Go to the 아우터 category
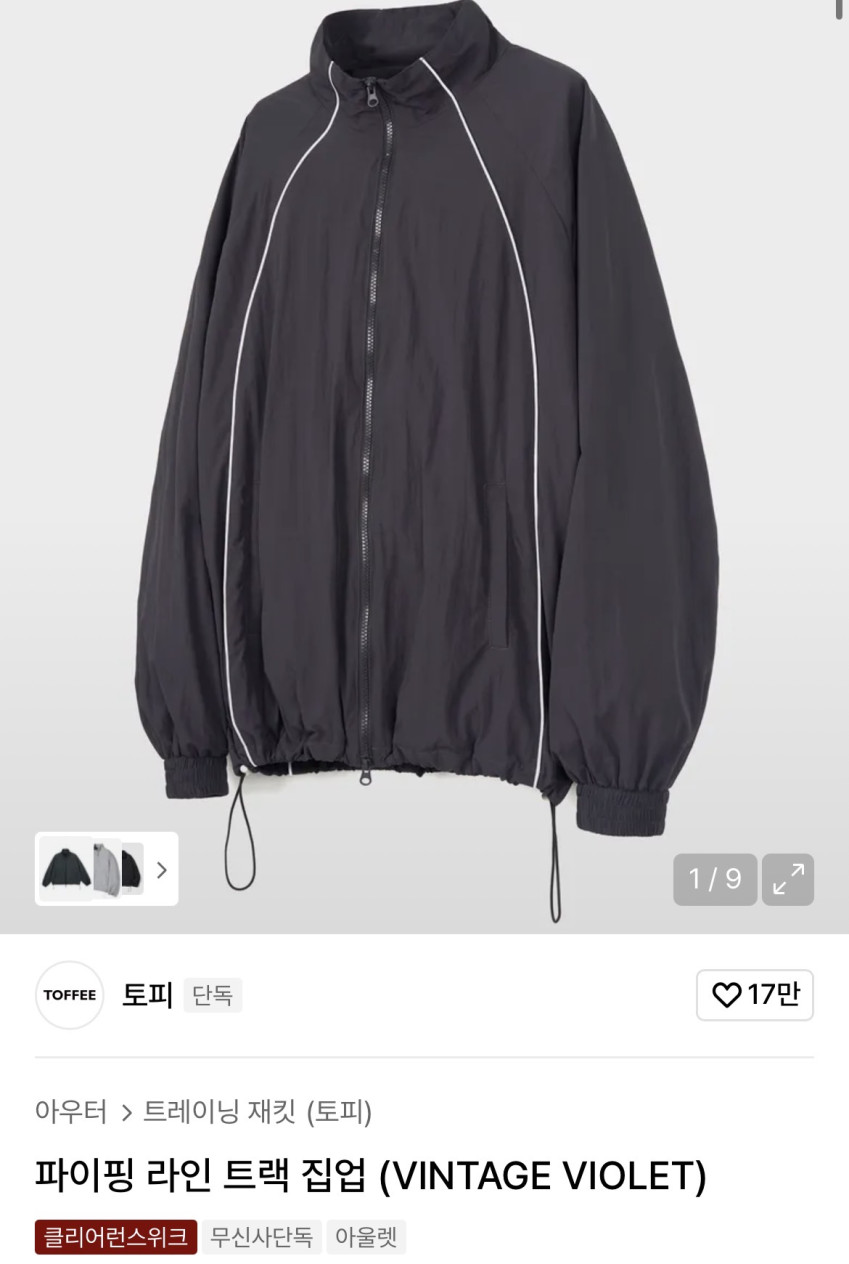This screenshot has width=849, height=1264. pyautogui.click(x=70, y=1111)
